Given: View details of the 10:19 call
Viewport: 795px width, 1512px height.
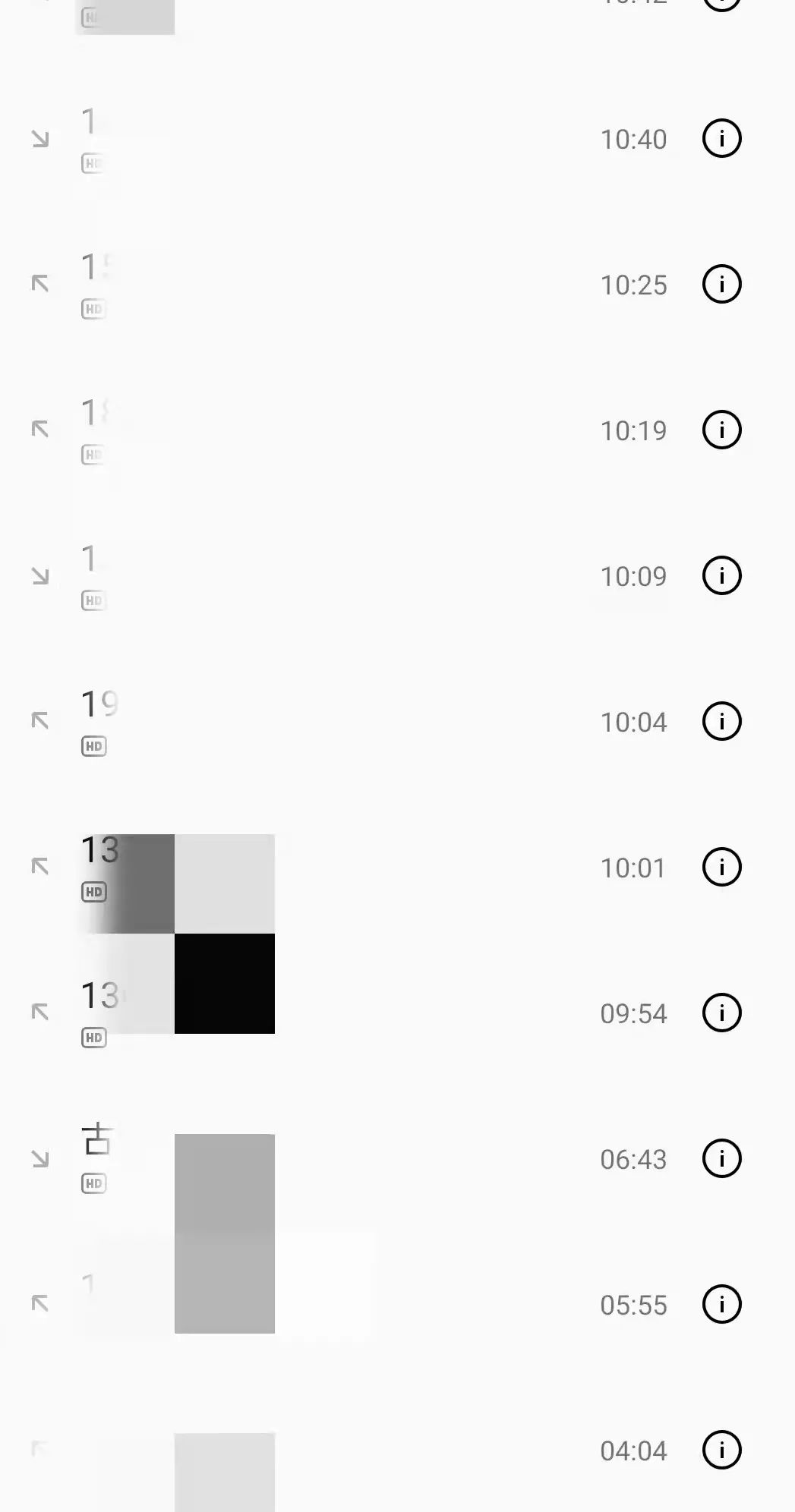Looking at the screenshot, I should click(x=721, y=430).
